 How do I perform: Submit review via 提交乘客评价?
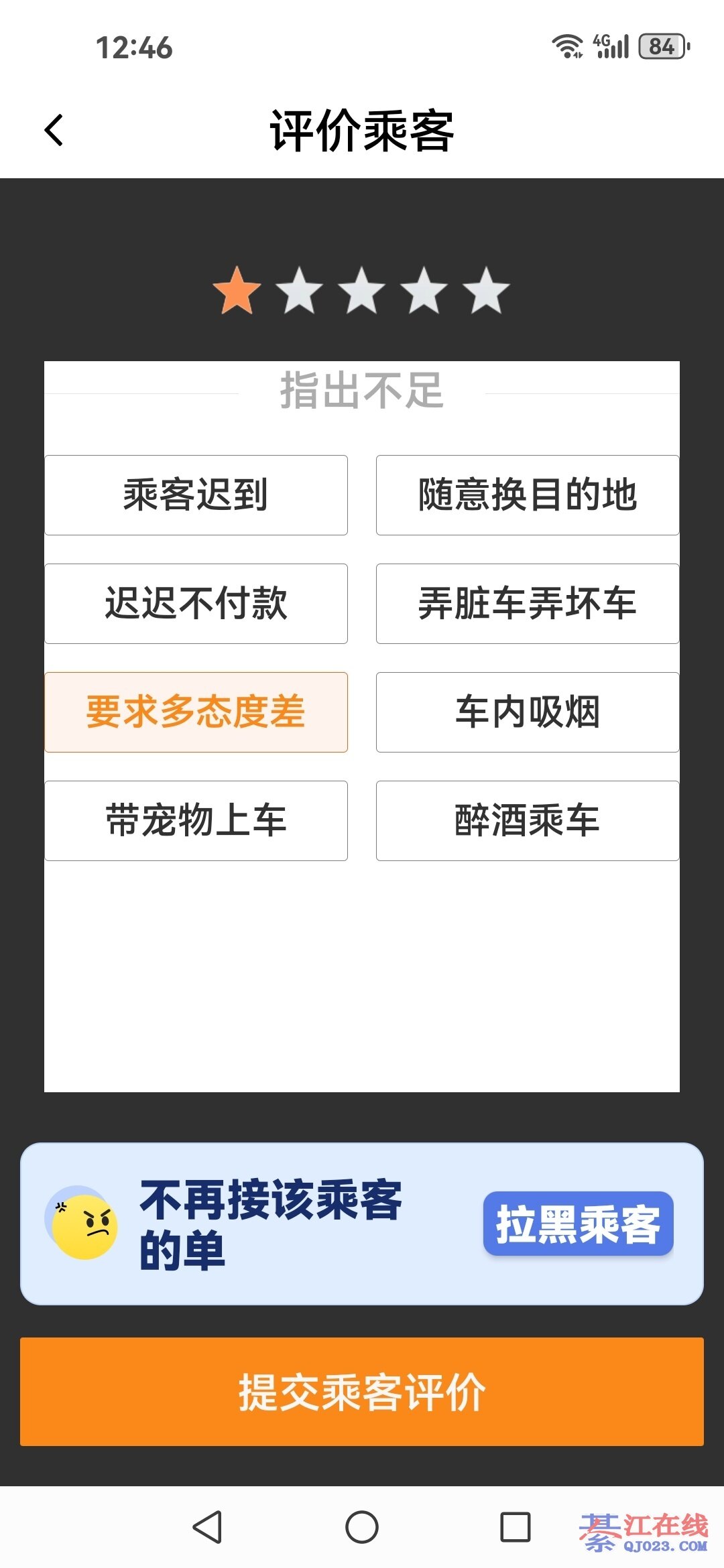(362, 1392)
